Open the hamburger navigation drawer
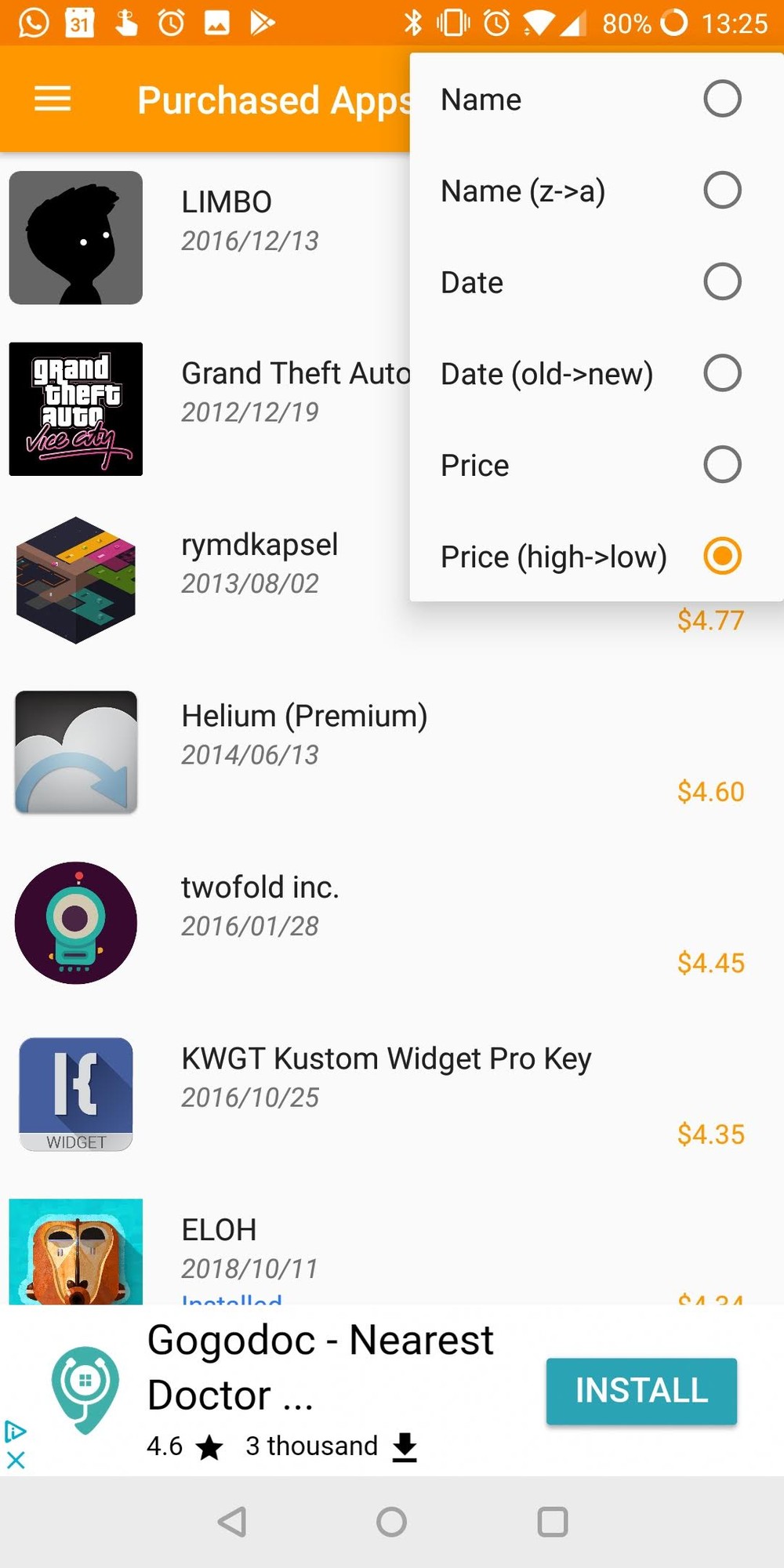Screen dimensions: 784x1568 click(53, 99)
